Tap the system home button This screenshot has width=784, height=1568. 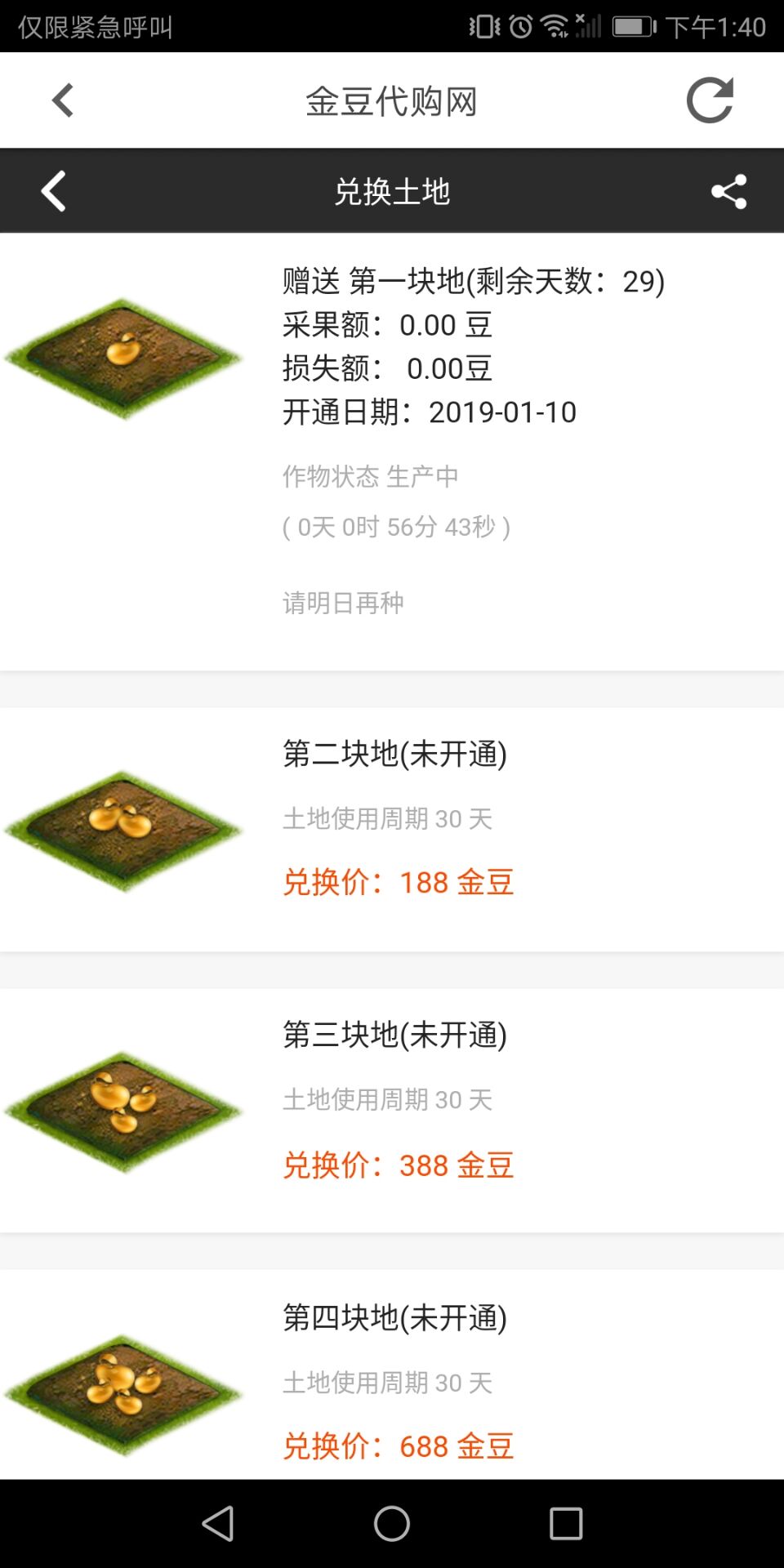[x=392, y=1524]
